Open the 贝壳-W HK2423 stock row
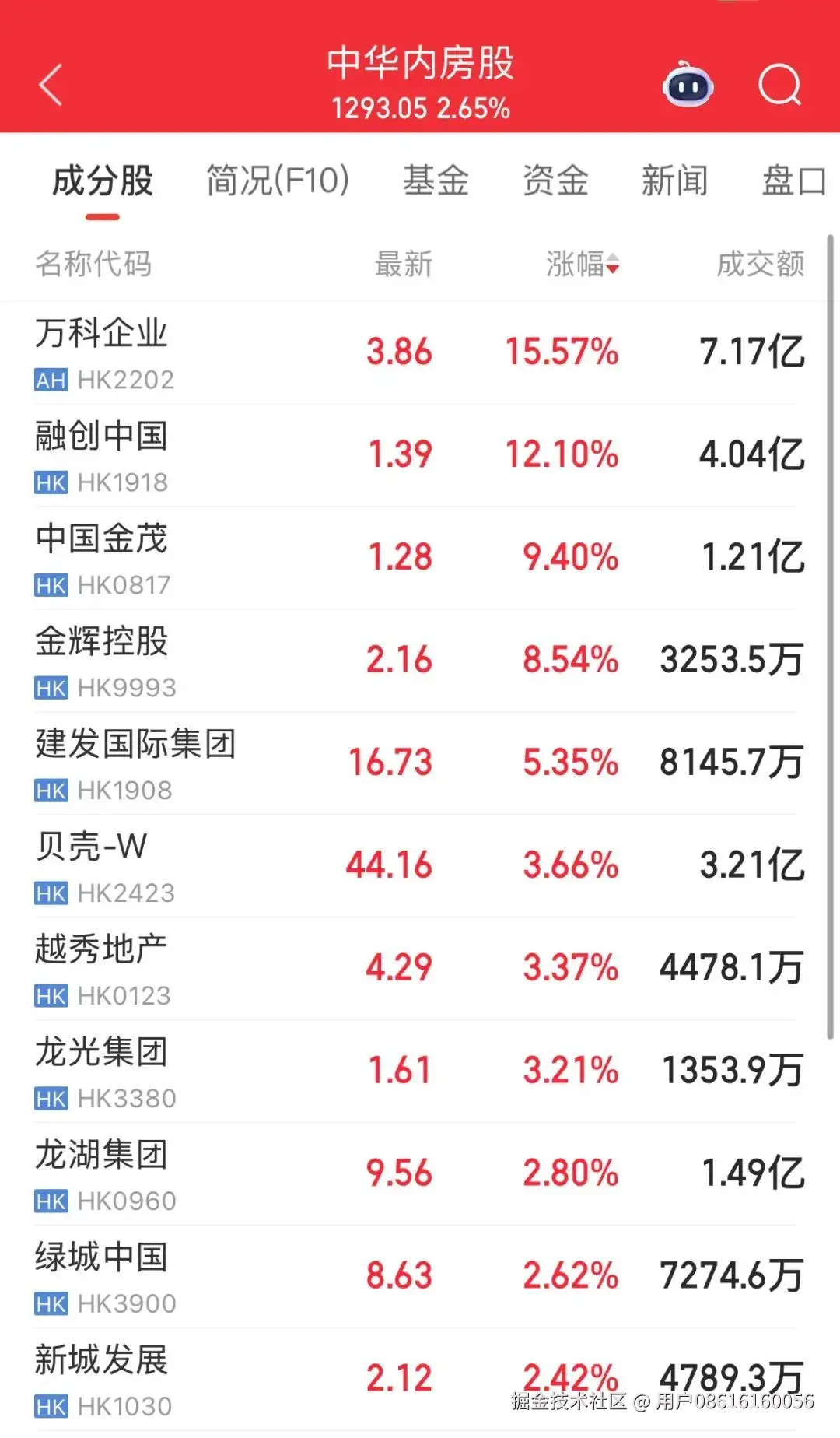The width and height of the screenshot is (840, 1438). pyautogui.click(x=420, y=866)
